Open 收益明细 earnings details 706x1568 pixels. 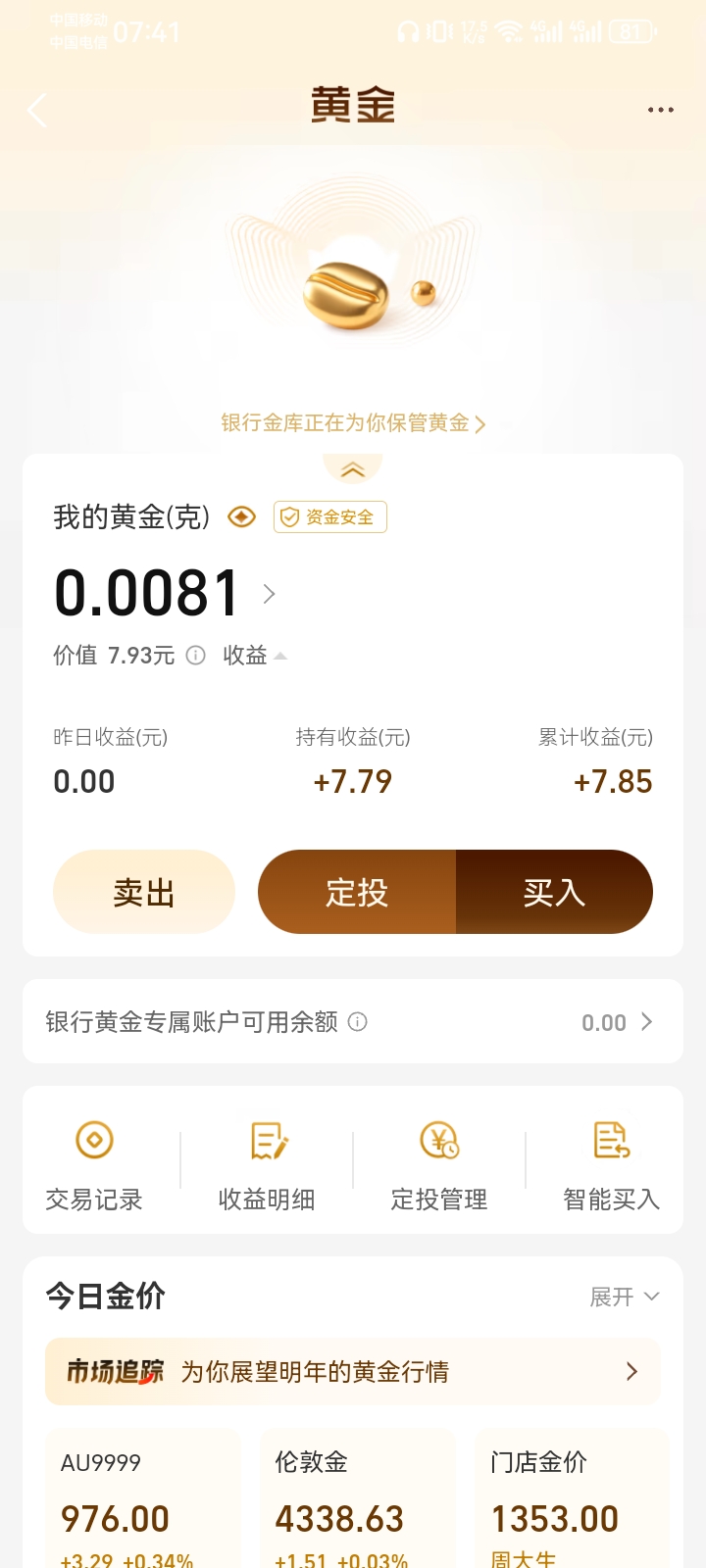tap(267, 1163)
